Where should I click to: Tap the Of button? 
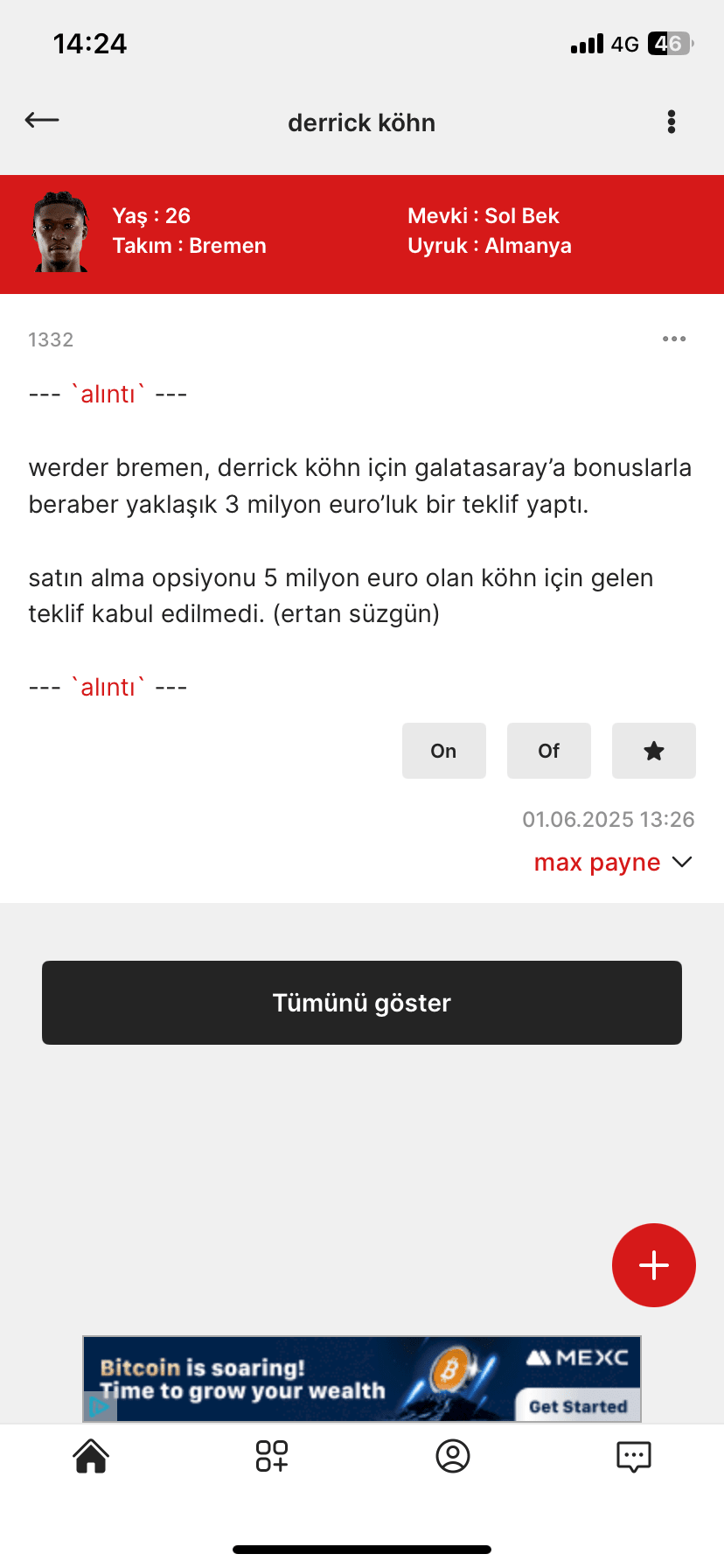(549, 751)
